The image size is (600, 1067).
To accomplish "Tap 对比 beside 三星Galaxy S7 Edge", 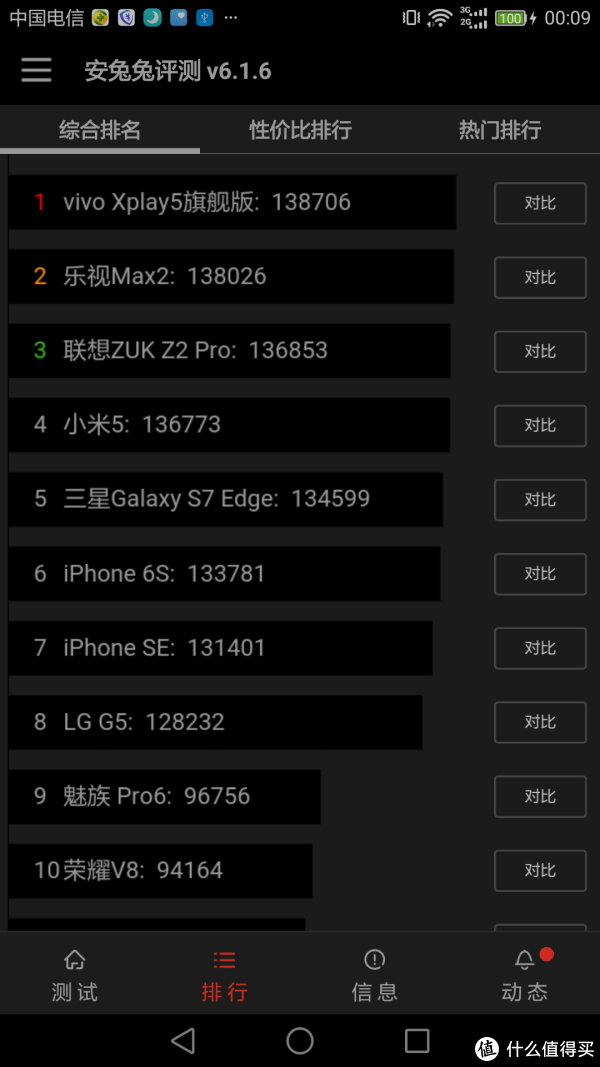I will (540, 499).
